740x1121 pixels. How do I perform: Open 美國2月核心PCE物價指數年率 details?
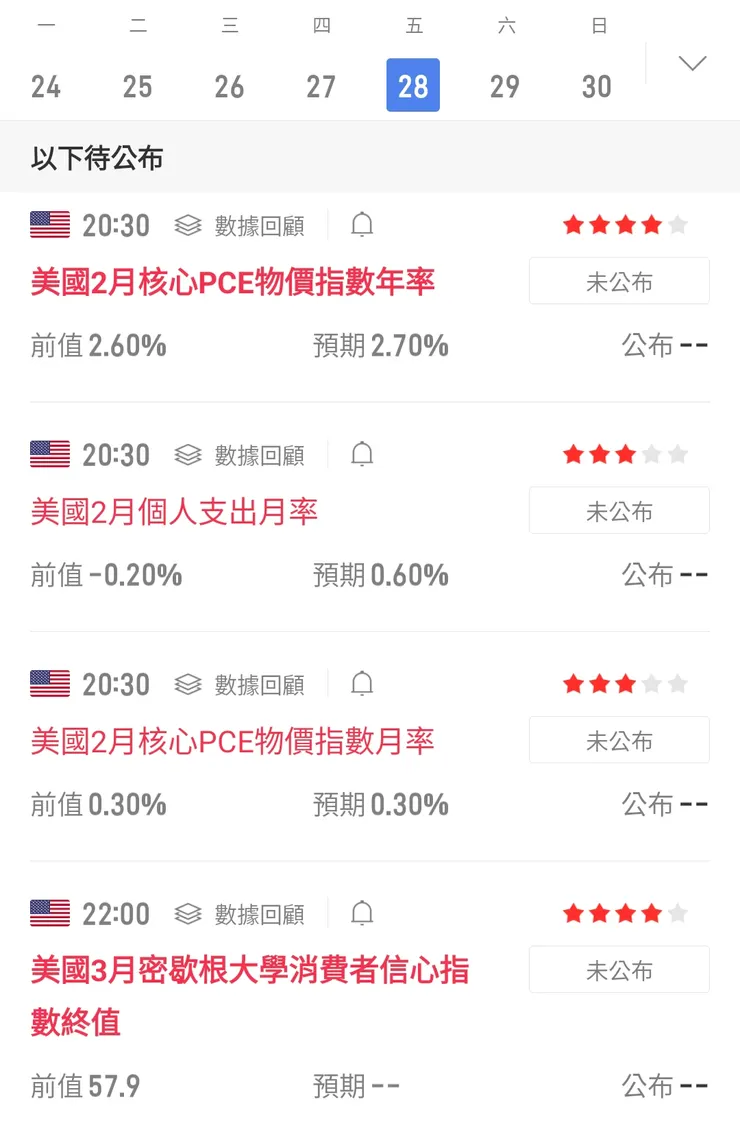pyautogui.click(x=232, y=283)
